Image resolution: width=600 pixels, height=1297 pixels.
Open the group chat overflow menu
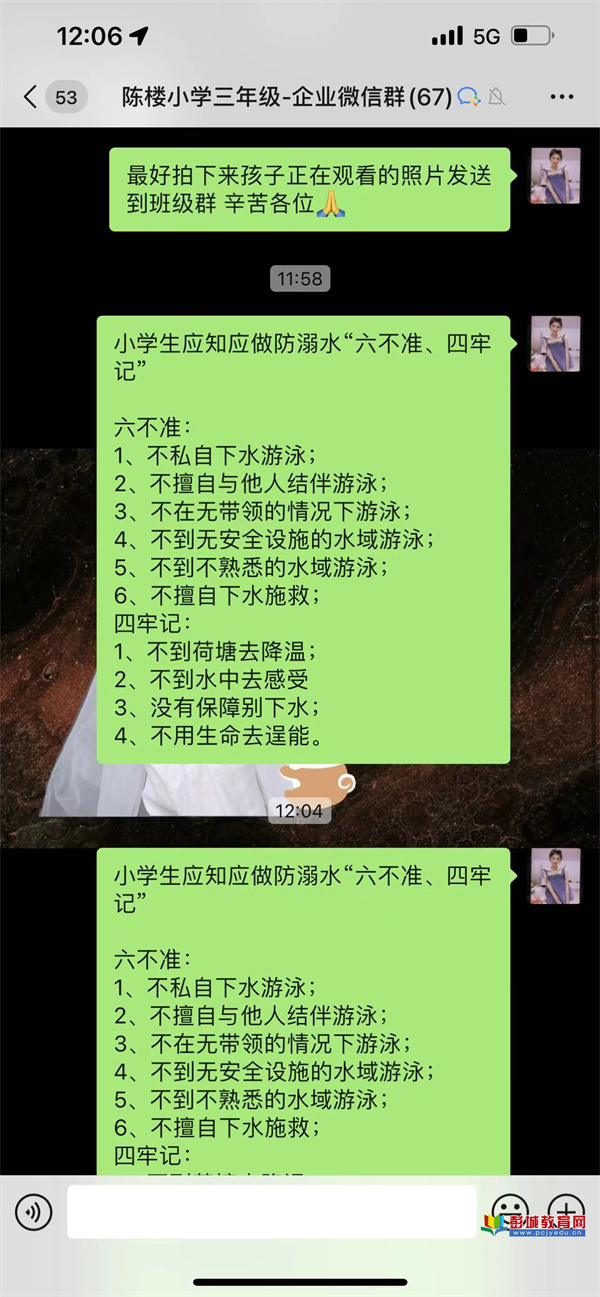click(562, 97)
